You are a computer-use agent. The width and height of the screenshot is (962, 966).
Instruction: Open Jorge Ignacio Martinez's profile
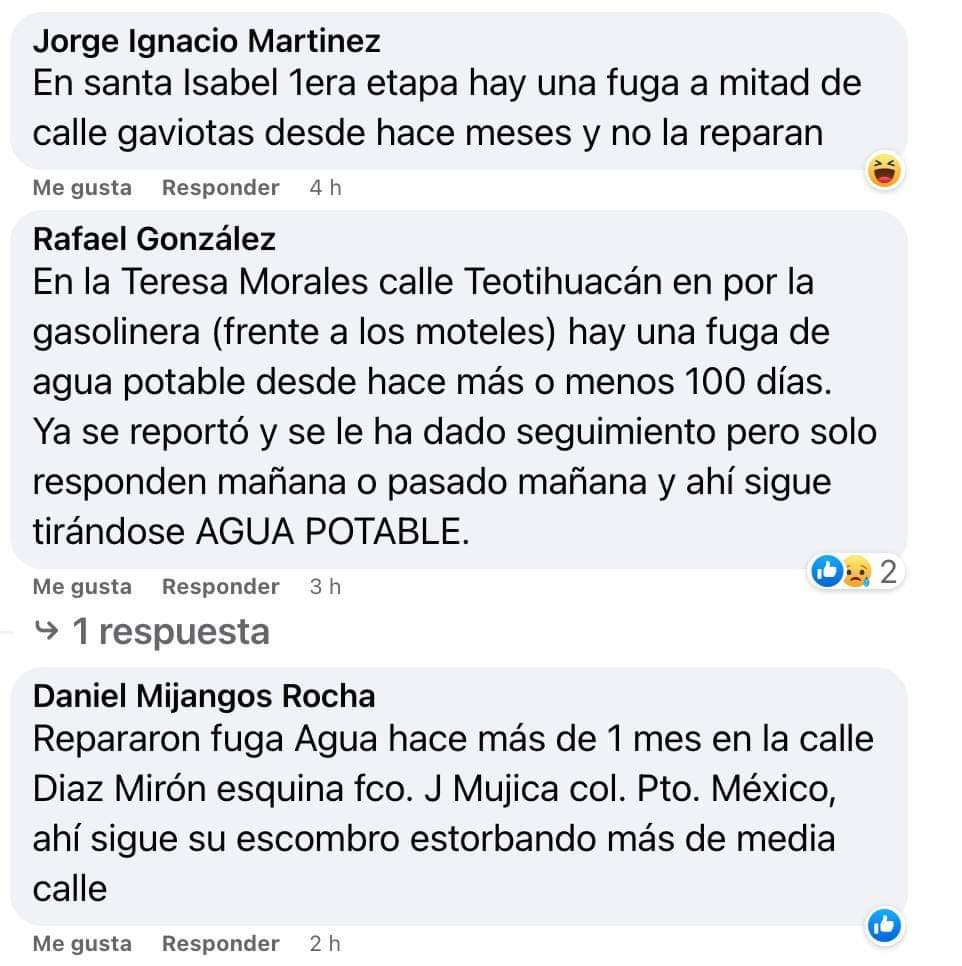point(206,42)
